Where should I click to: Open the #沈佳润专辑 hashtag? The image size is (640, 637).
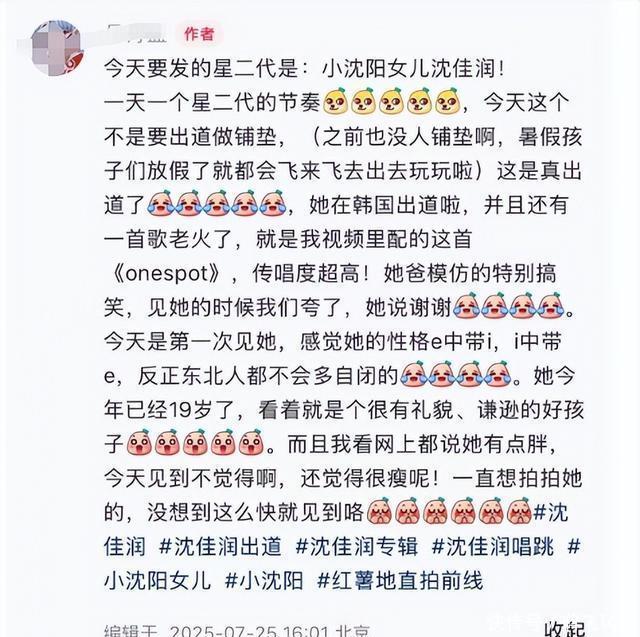click(358, 546)
